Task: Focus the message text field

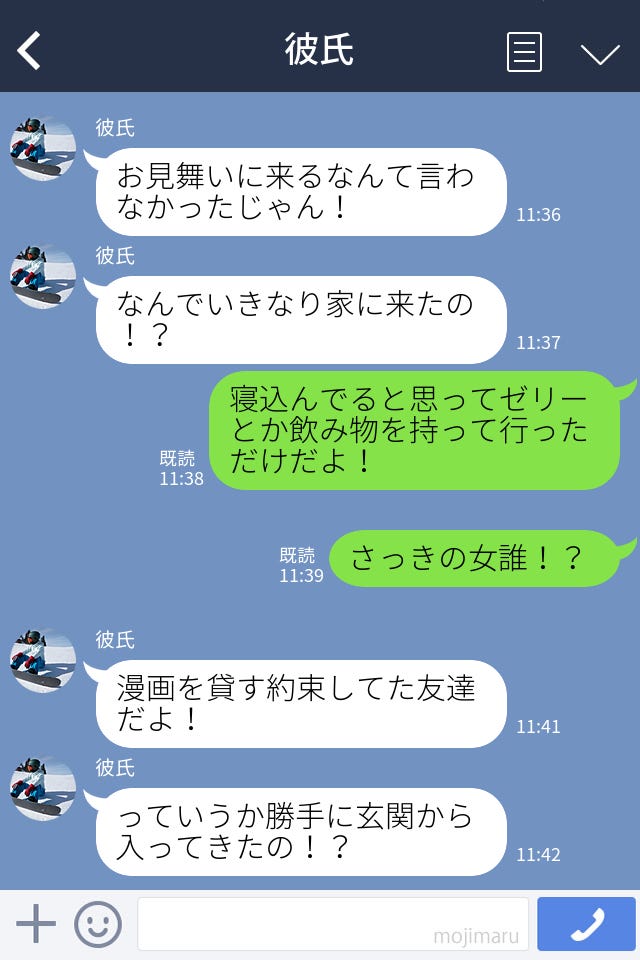Action: pyautogui.click(x=332, y=924)
